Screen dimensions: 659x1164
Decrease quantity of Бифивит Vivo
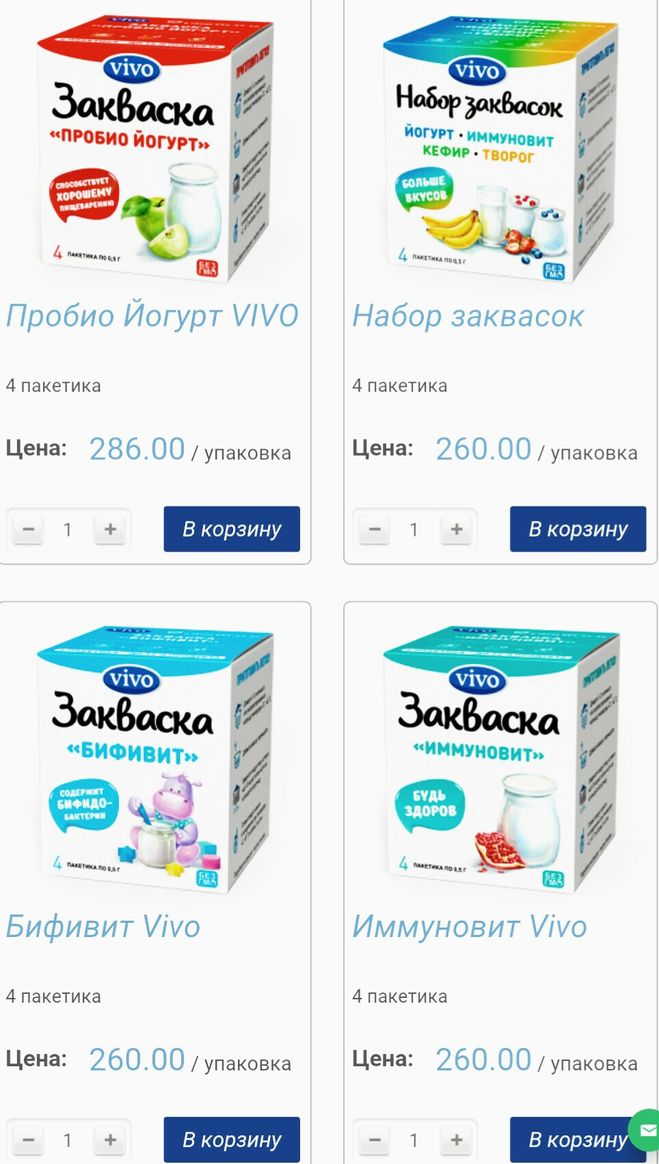(x=28, y=1139)
